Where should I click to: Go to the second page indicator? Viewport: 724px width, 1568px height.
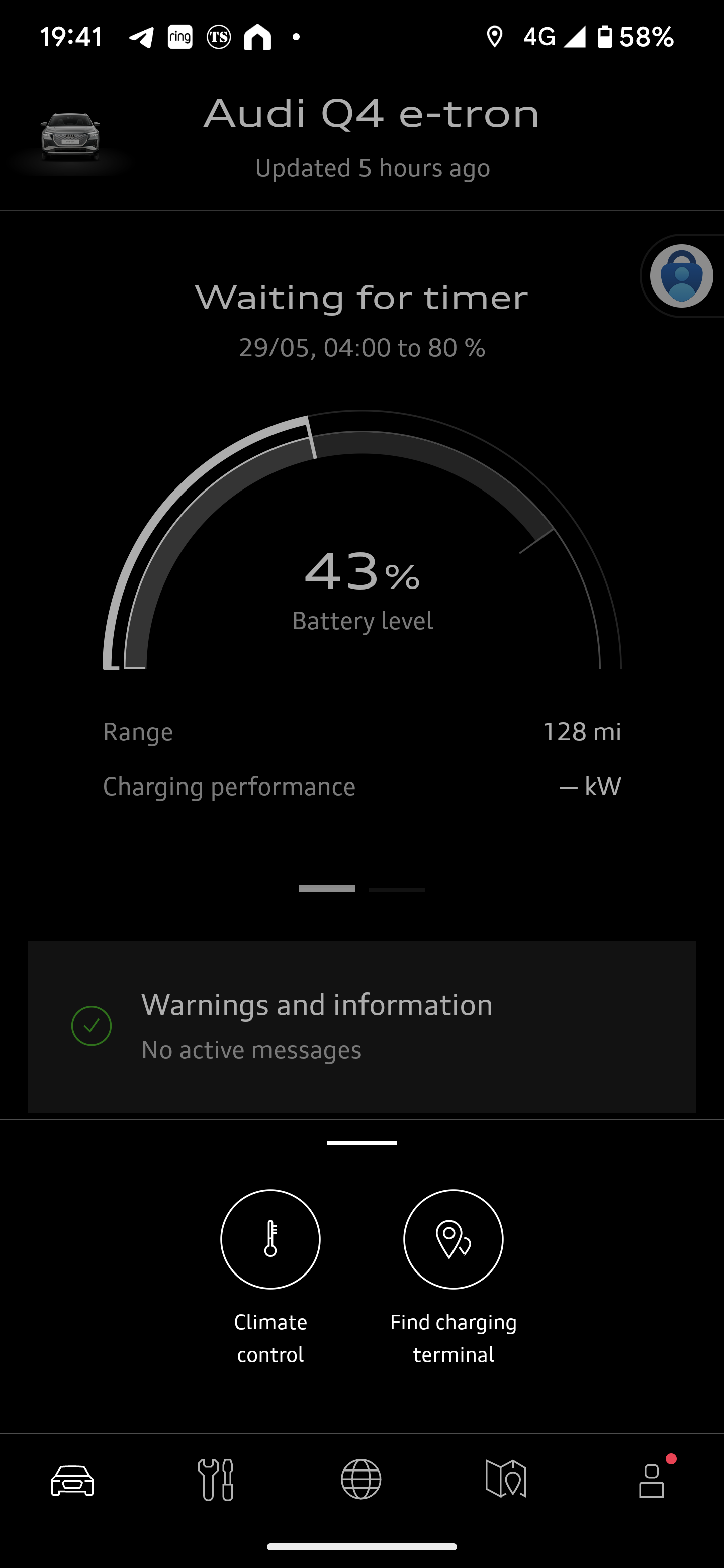click(397, 890)
